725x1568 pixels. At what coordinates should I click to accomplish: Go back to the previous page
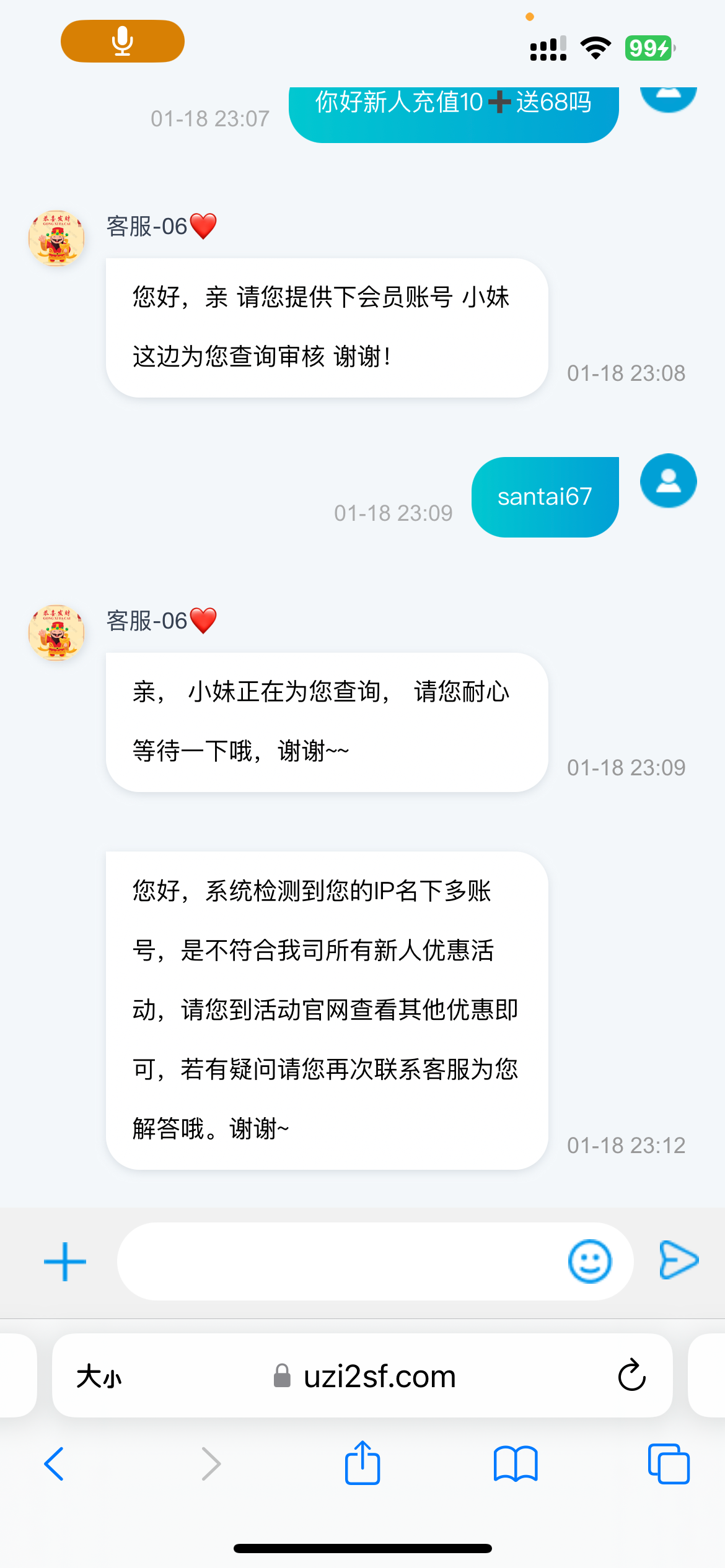point(54,1464)
